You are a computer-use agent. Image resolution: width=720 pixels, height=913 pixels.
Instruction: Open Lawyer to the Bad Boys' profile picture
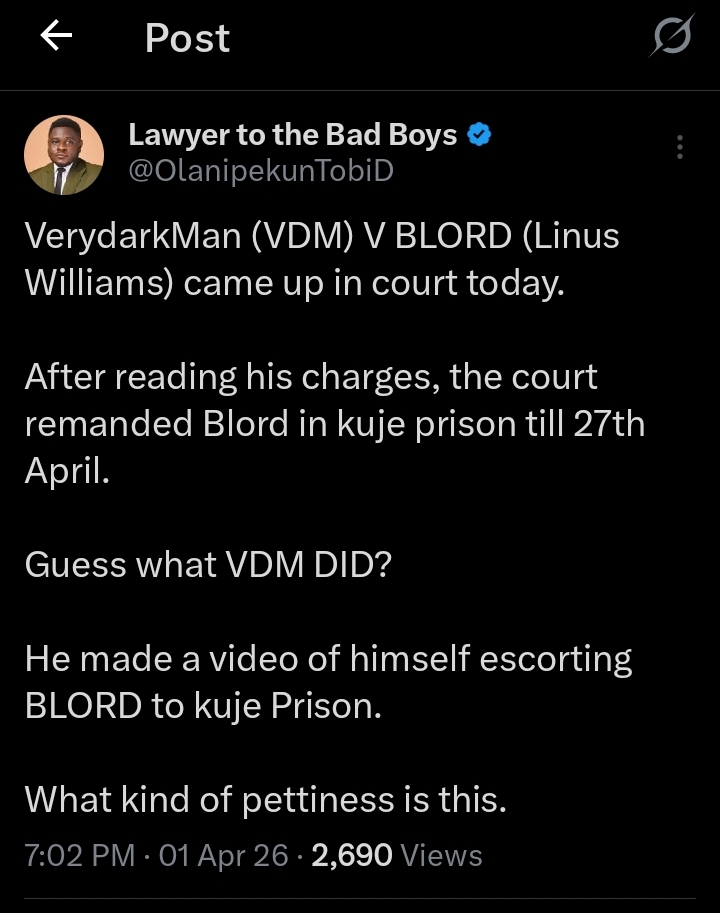click(x=64, y=154)
